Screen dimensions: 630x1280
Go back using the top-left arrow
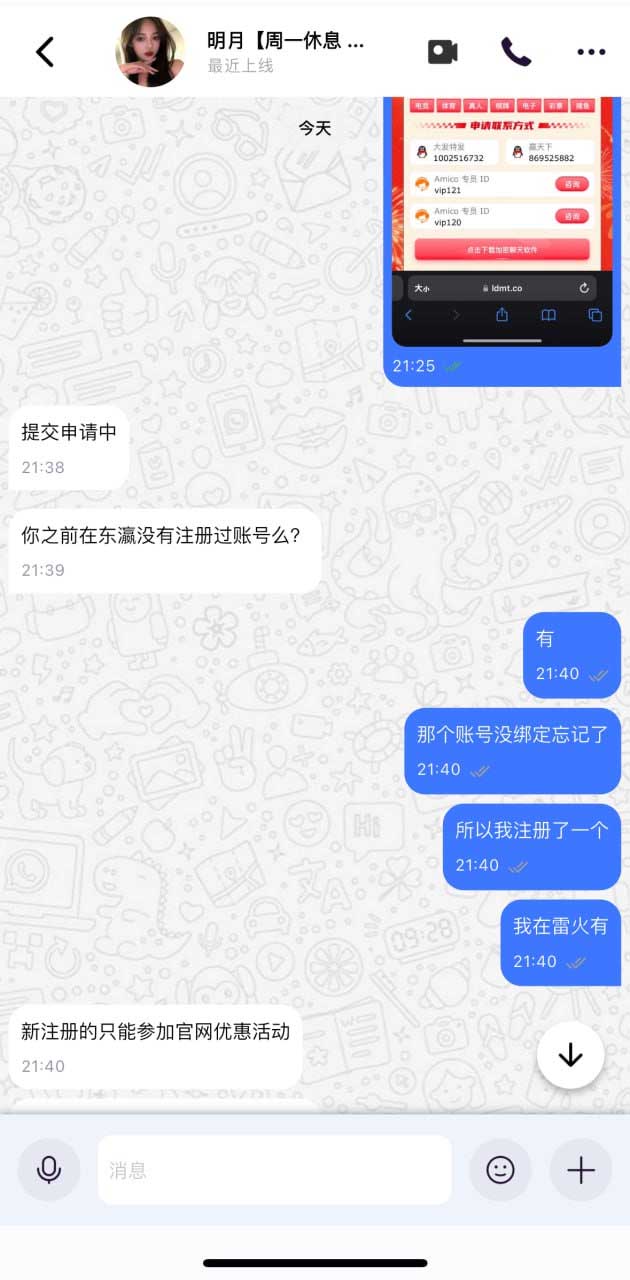[x=45, y=52]
